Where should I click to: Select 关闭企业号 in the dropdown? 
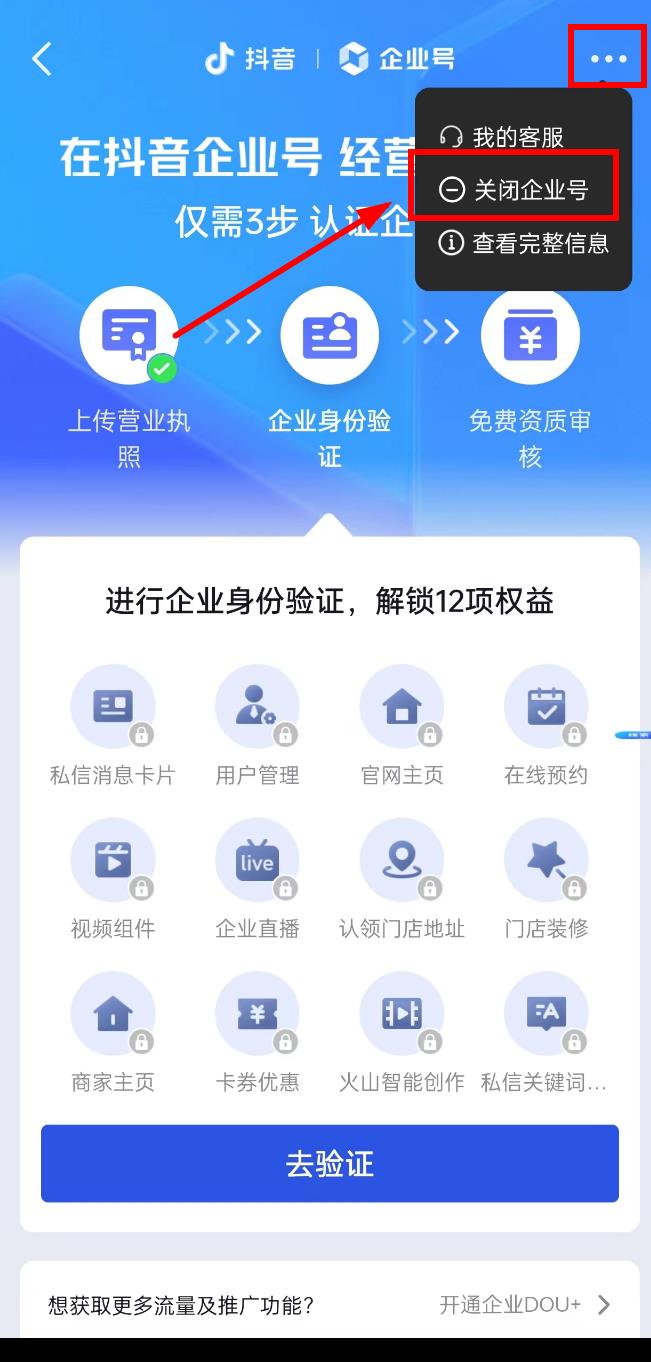click(x=513, y=189)
